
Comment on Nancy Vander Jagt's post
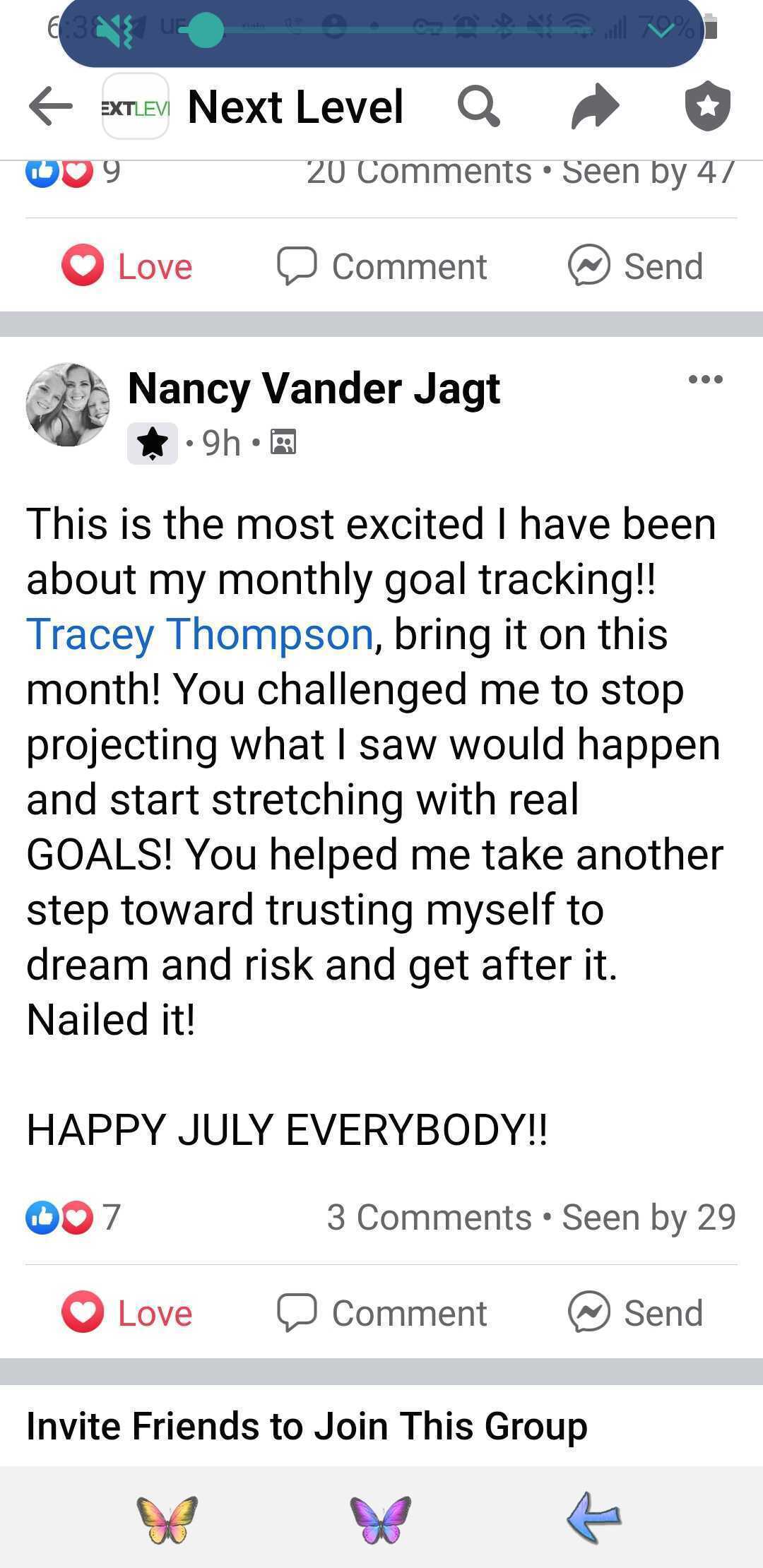pos(382,1313)
